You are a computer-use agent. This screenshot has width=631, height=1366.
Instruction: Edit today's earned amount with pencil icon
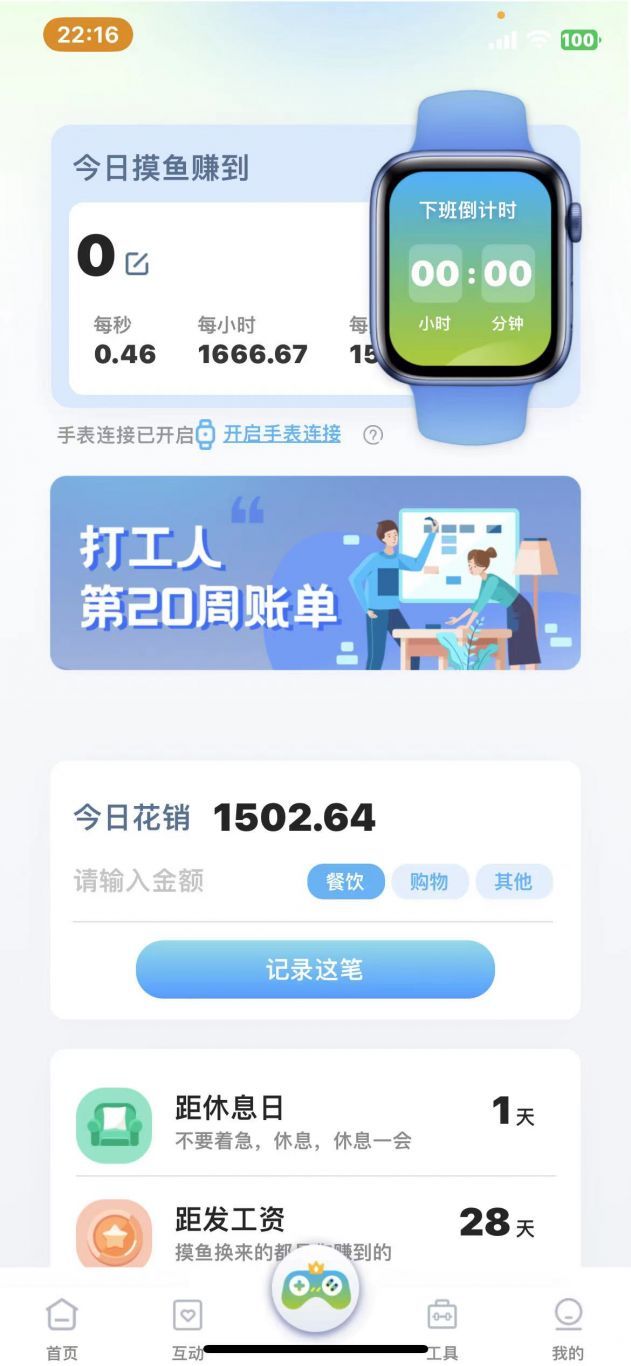point(137,264)
